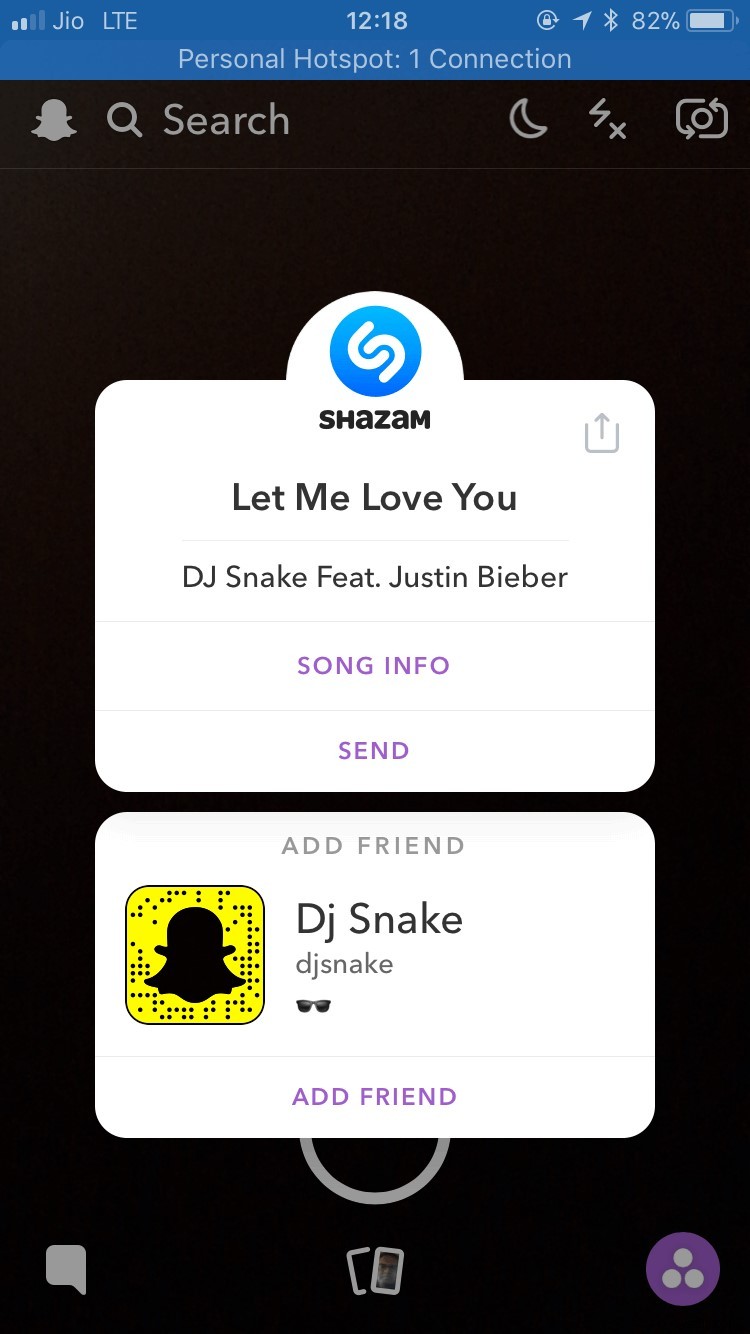Open Memories with the card icon
Screen dimensions: 750x1334
pos(374,1268)
